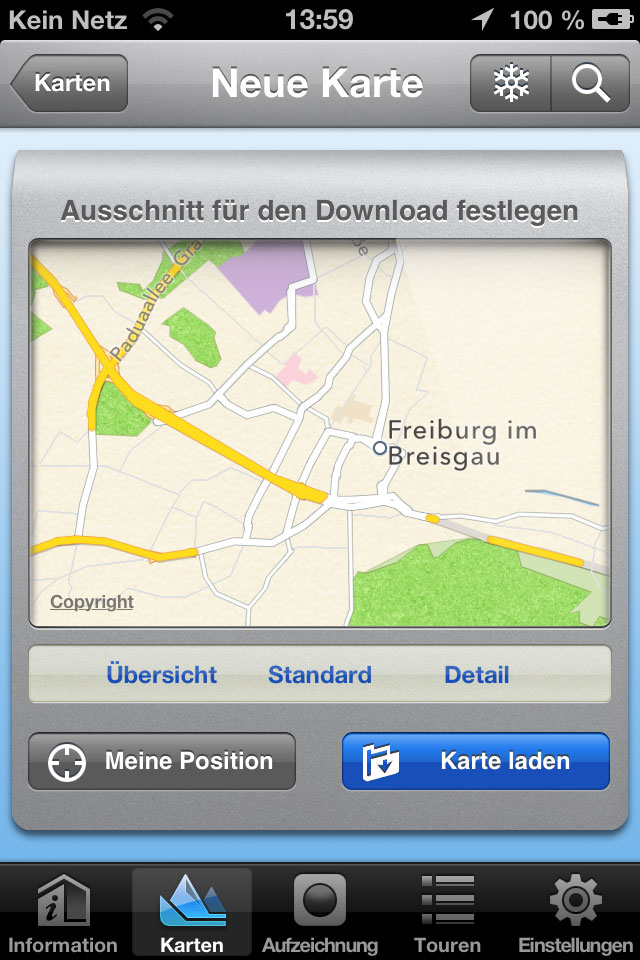Tap Karte laden to download map
This screenshot has width=640, height=960.
click(x=476, y=761)
